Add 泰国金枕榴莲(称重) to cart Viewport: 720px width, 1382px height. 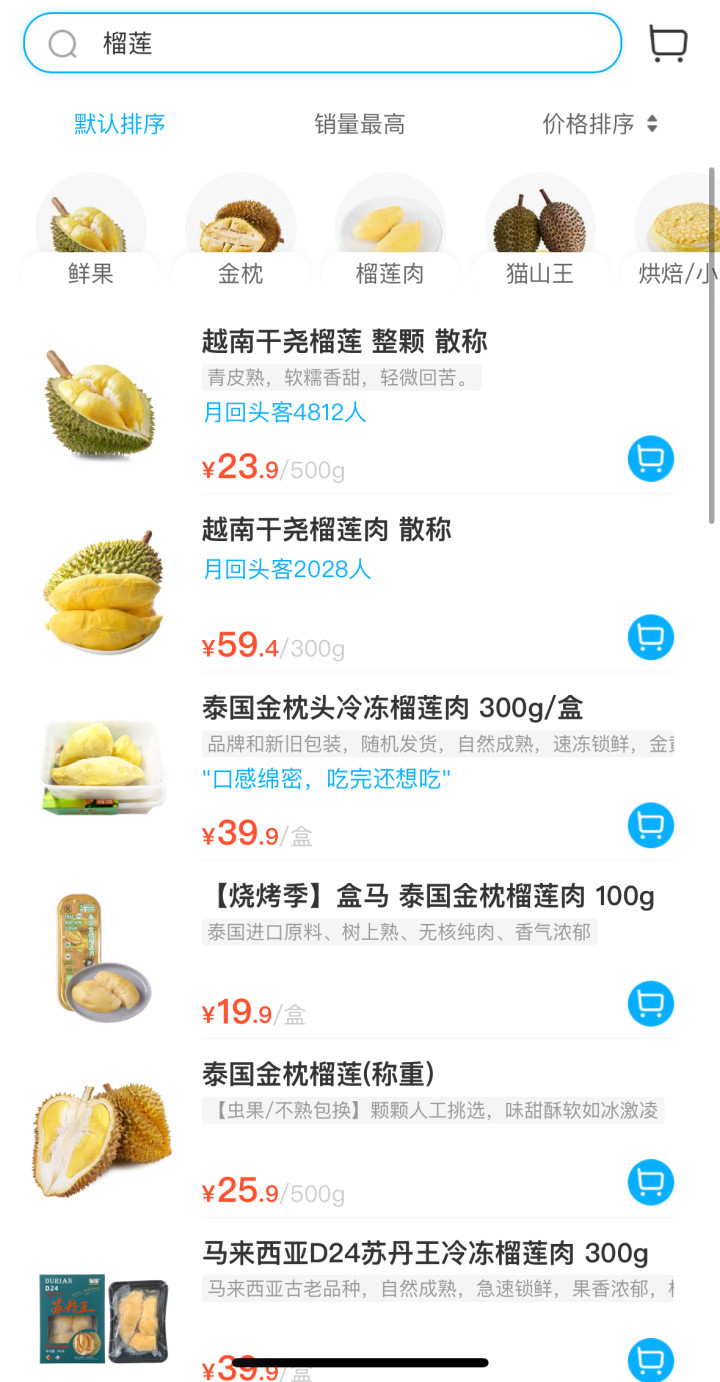[651, 1182]
